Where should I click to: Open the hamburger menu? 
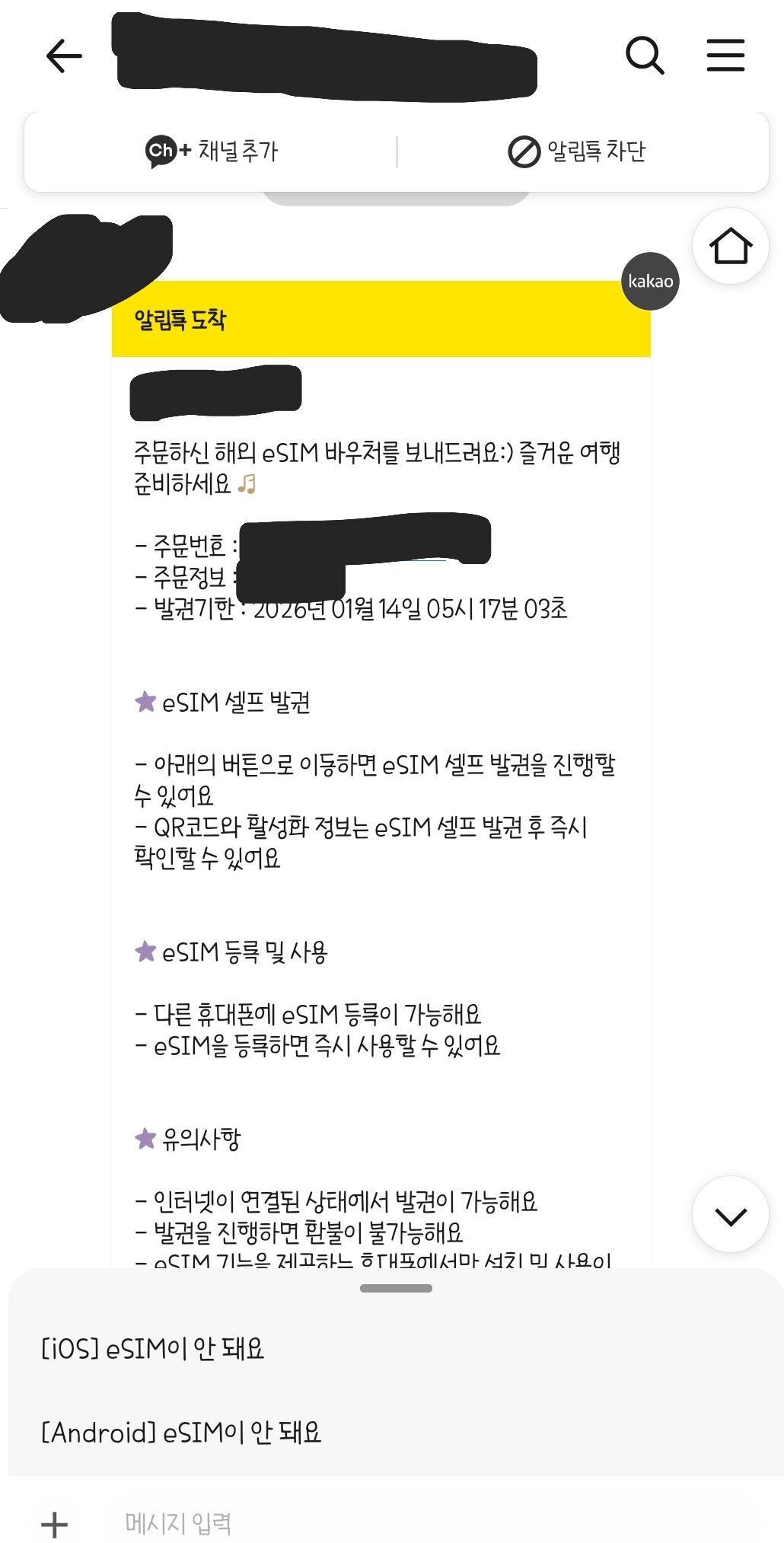725,55
